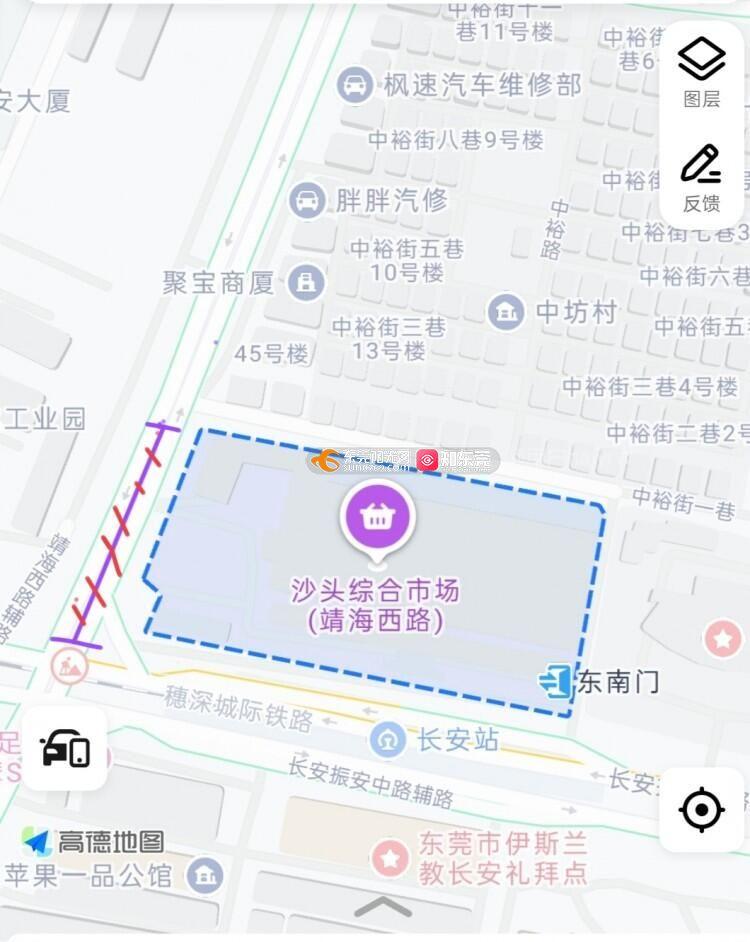Viewport: 750px width, 942px height.
Task: Open the 长安站 station marker
Action: 388,740
